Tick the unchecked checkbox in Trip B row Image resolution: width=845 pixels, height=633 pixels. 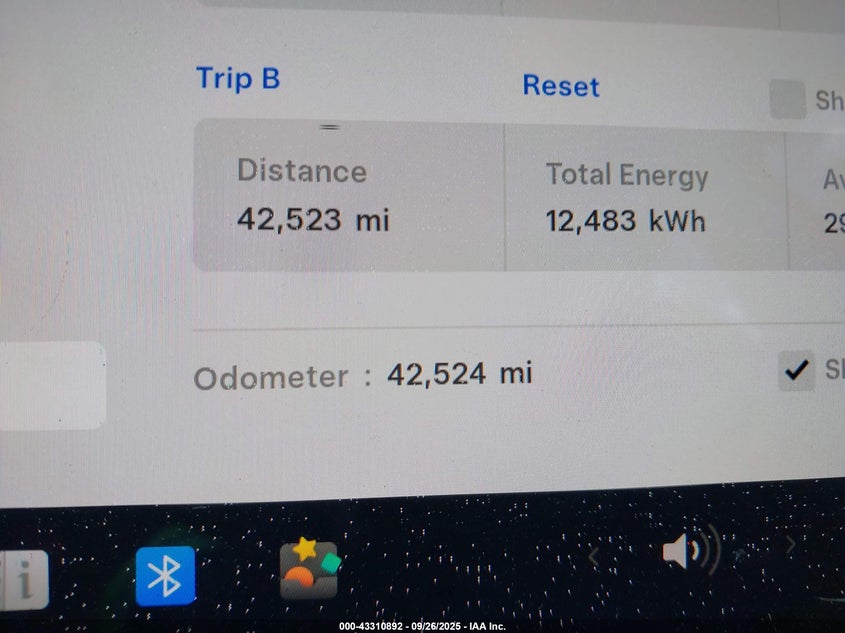(787, 100)
